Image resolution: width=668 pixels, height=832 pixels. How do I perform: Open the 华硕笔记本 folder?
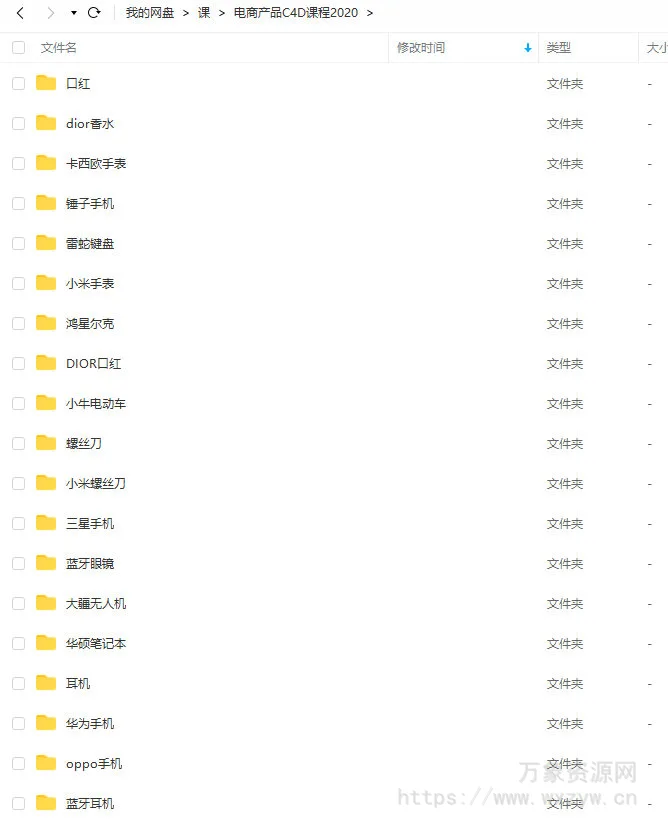(x=96, y=644)
